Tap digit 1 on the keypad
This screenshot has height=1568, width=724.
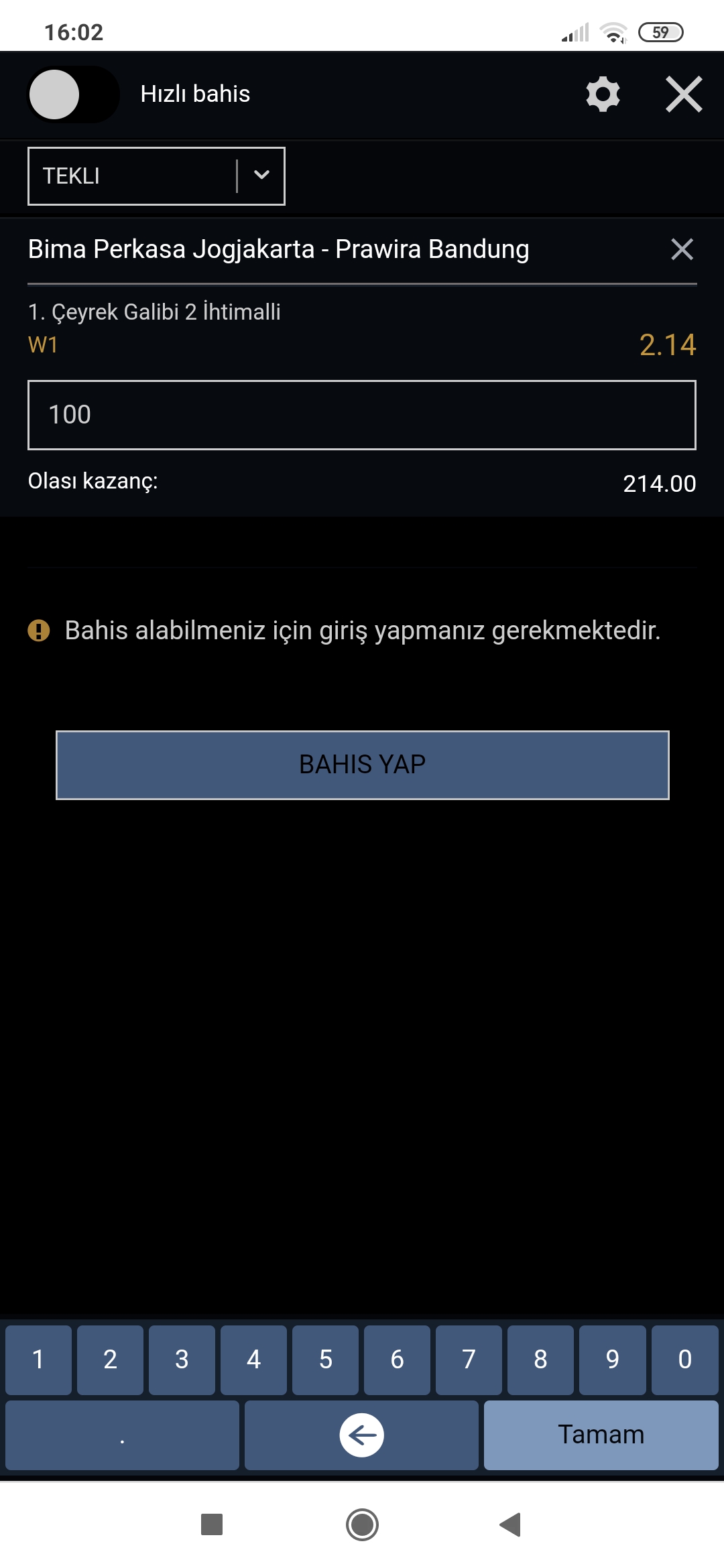click(x=38, y=1360)
